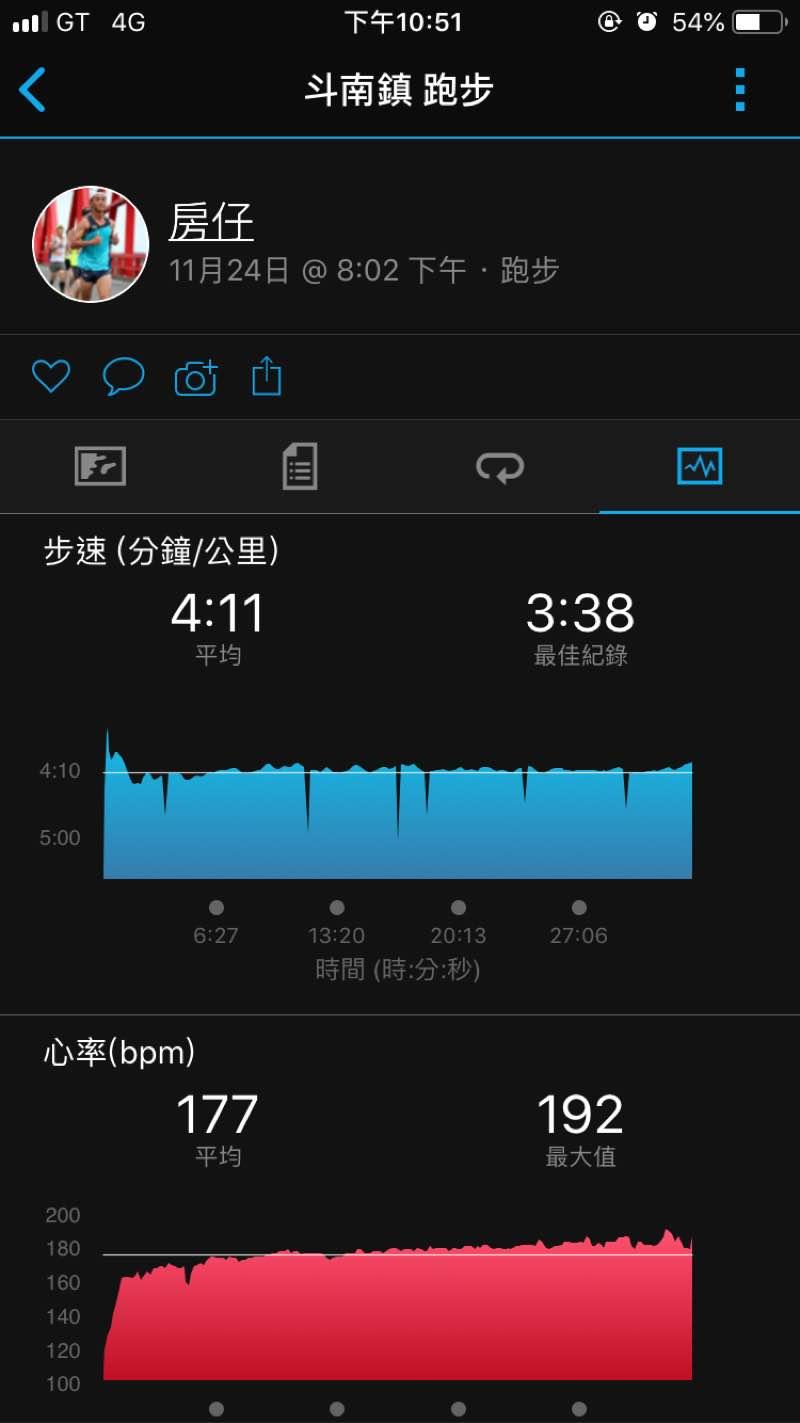
Task: Select the charts tab
Action: point(699,466)
